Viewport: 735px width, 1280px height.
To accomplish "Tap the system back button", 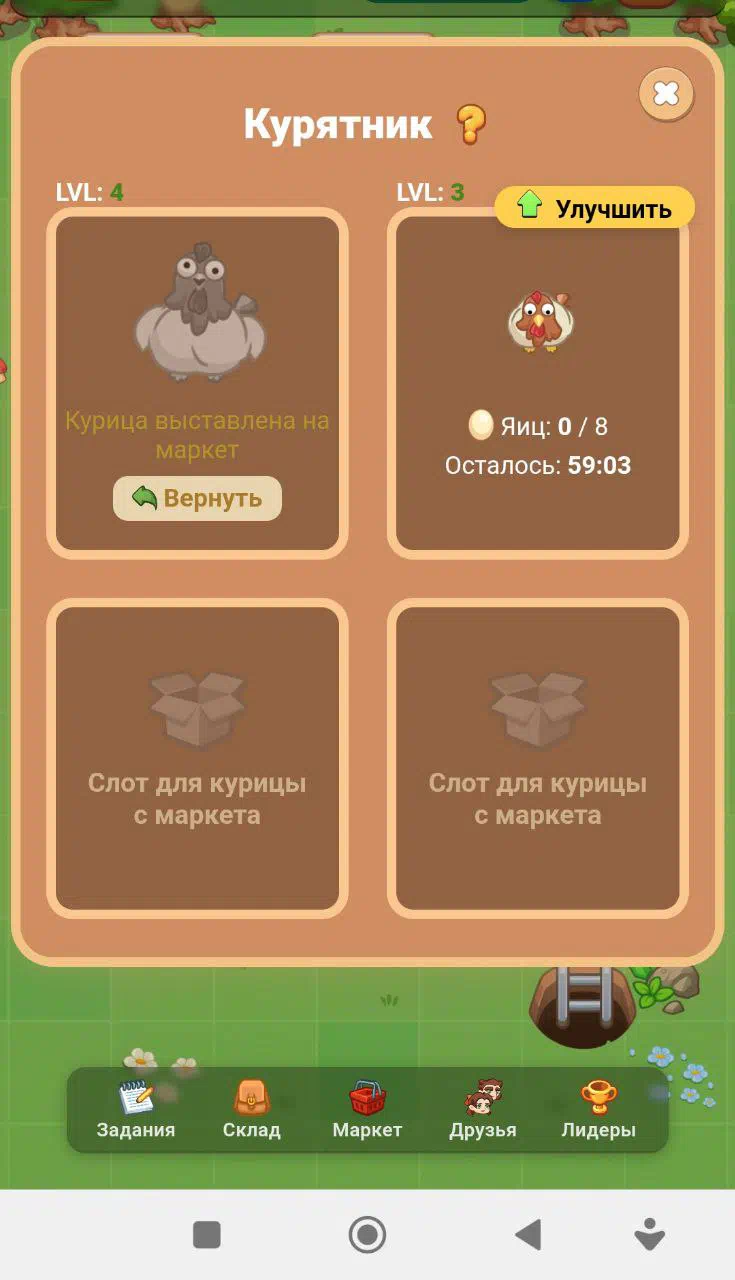I will 528,1235.
